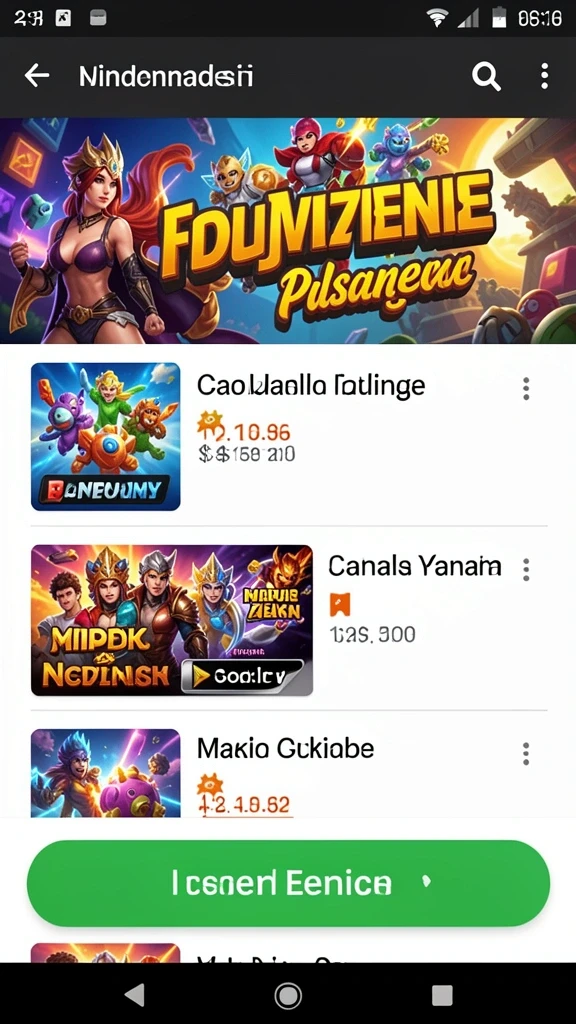Image resolution: width=576 pixels, height=1024 pixels.
Task: Go to the home screen
Action: [288, 995]
